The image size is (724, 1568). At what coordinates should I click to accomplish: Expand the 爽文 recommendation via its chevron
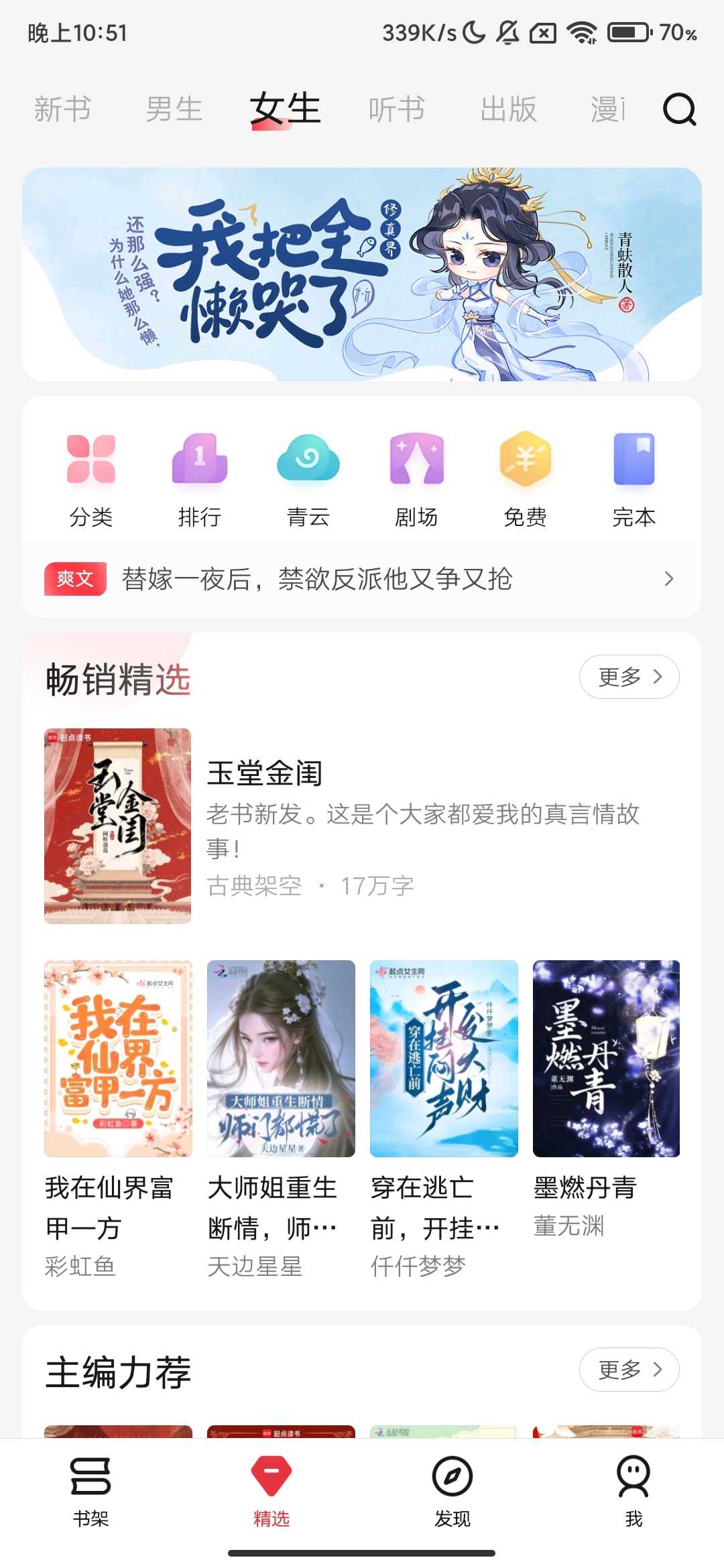[x=668, y=579]
